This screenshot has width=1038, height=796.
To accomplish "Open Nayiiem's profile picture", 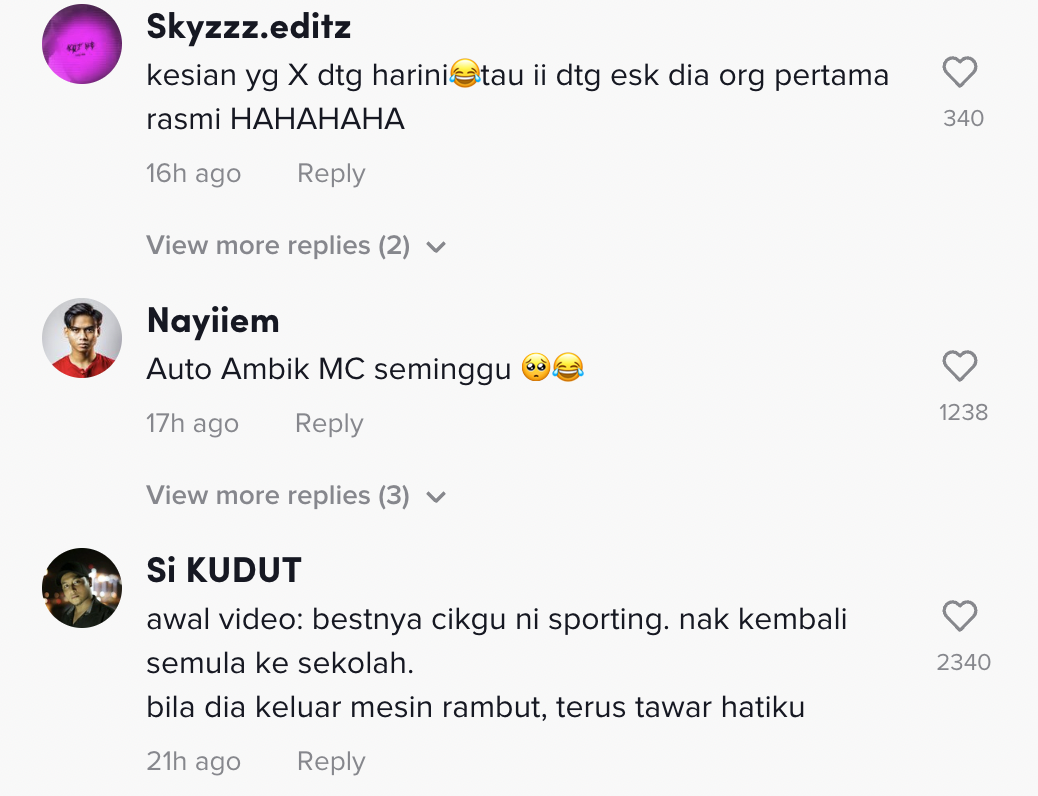I will coord(82,338).
